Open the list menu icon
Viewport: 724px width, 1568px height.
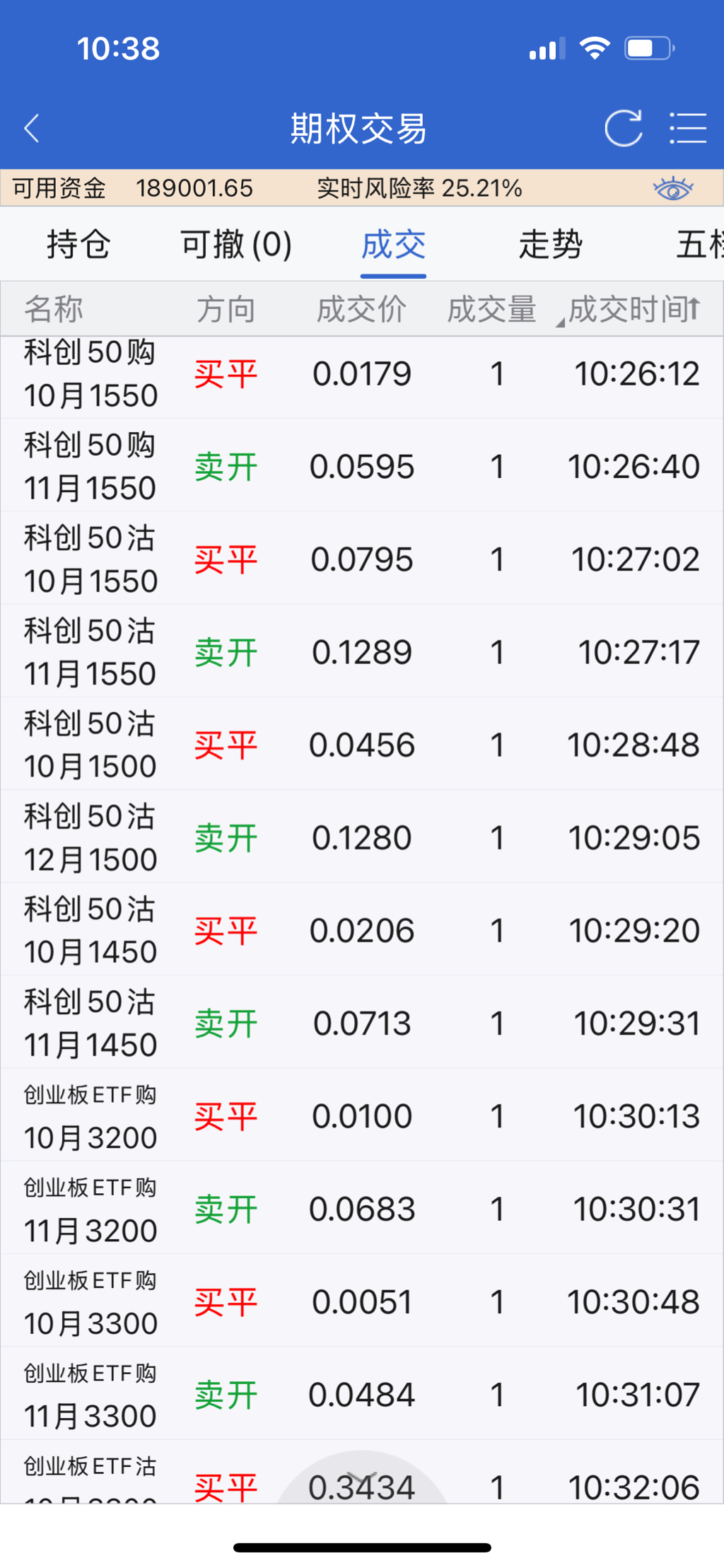[x=687, y=129]
